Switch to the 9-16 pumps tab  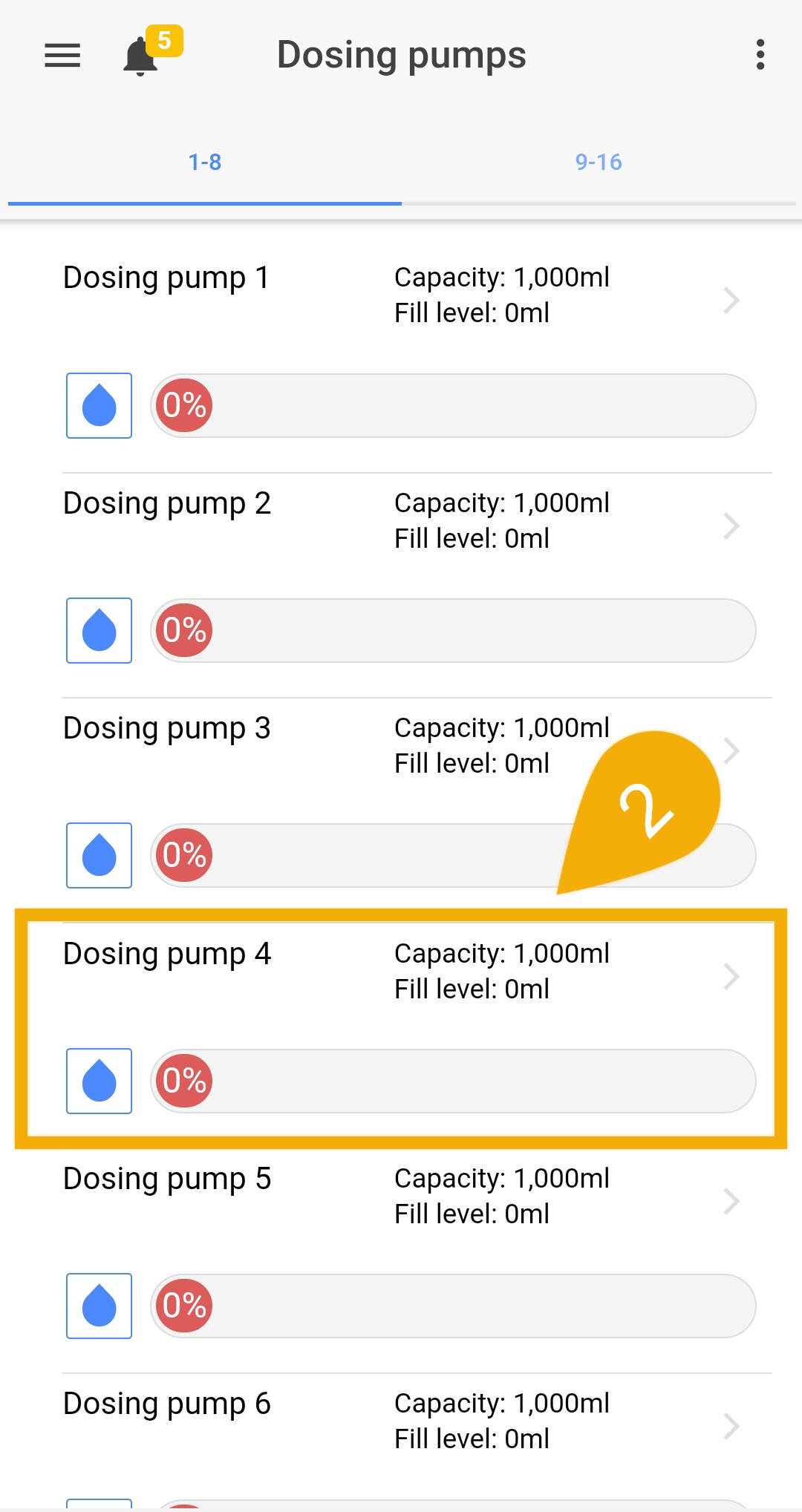tap(599, 163)
